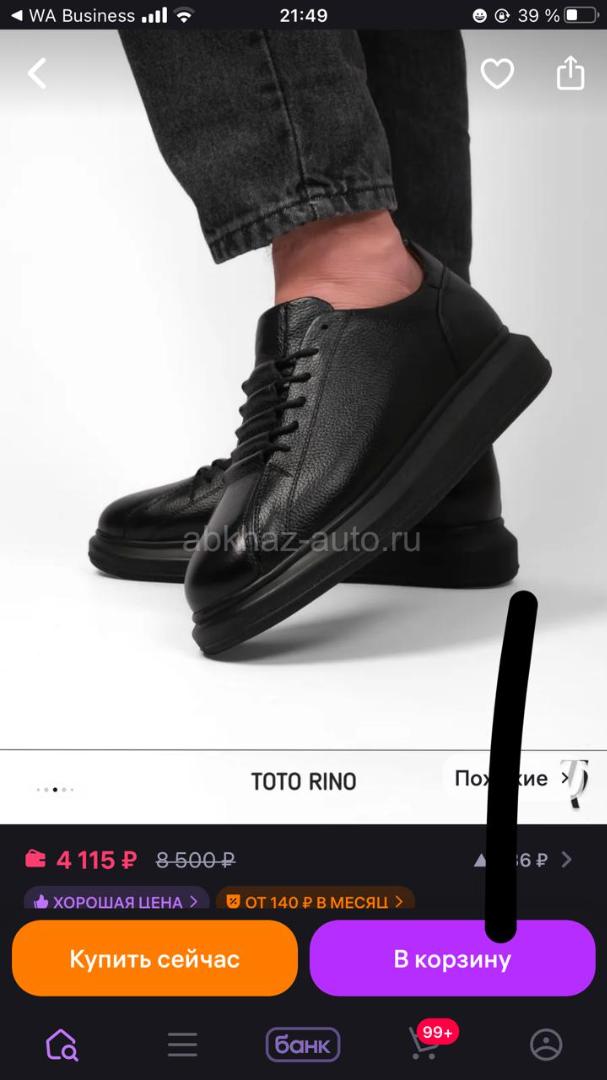Share this product

tap(570, 74)
